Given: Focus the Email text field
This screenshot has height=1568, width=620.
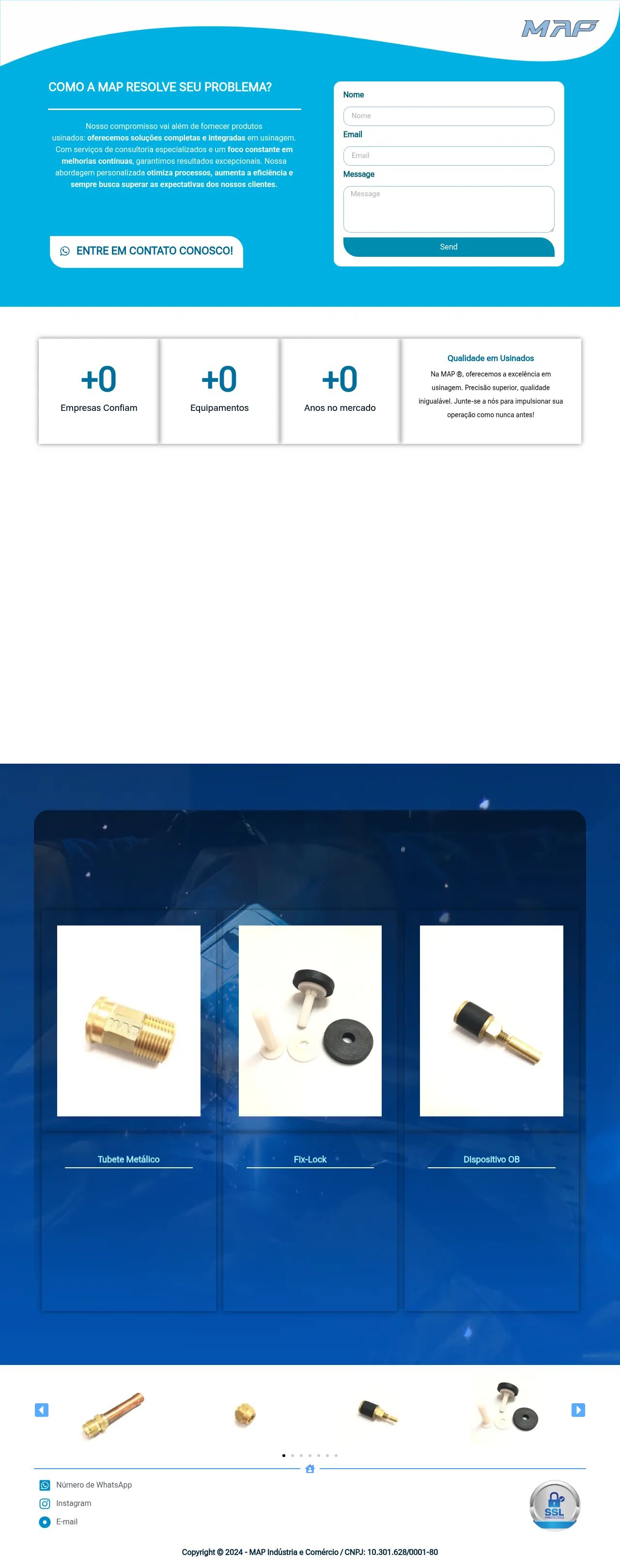Looking at the screenshot, I should pyautogui.click(x=449, y=156).
